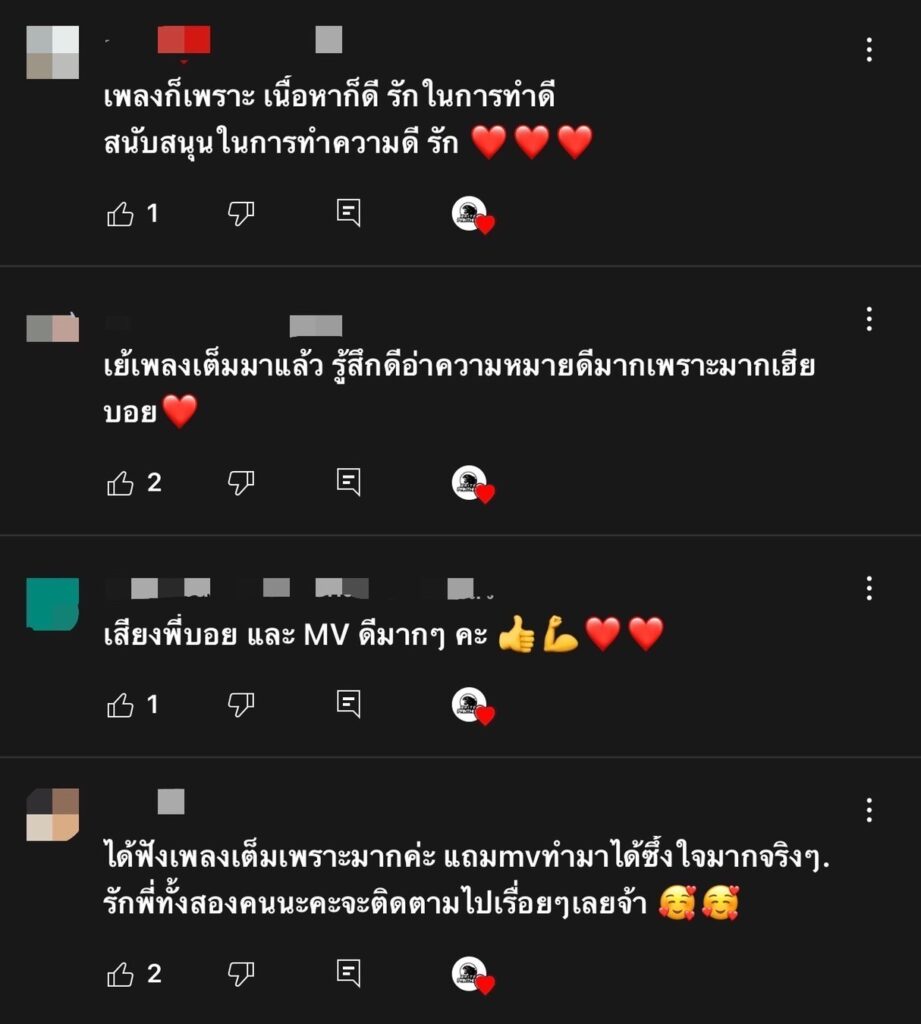Open the overflow menu on the เย้เพลงเต็มมาแล้ว comment
Screen dimensions: 921x1024
click(869, 319)
